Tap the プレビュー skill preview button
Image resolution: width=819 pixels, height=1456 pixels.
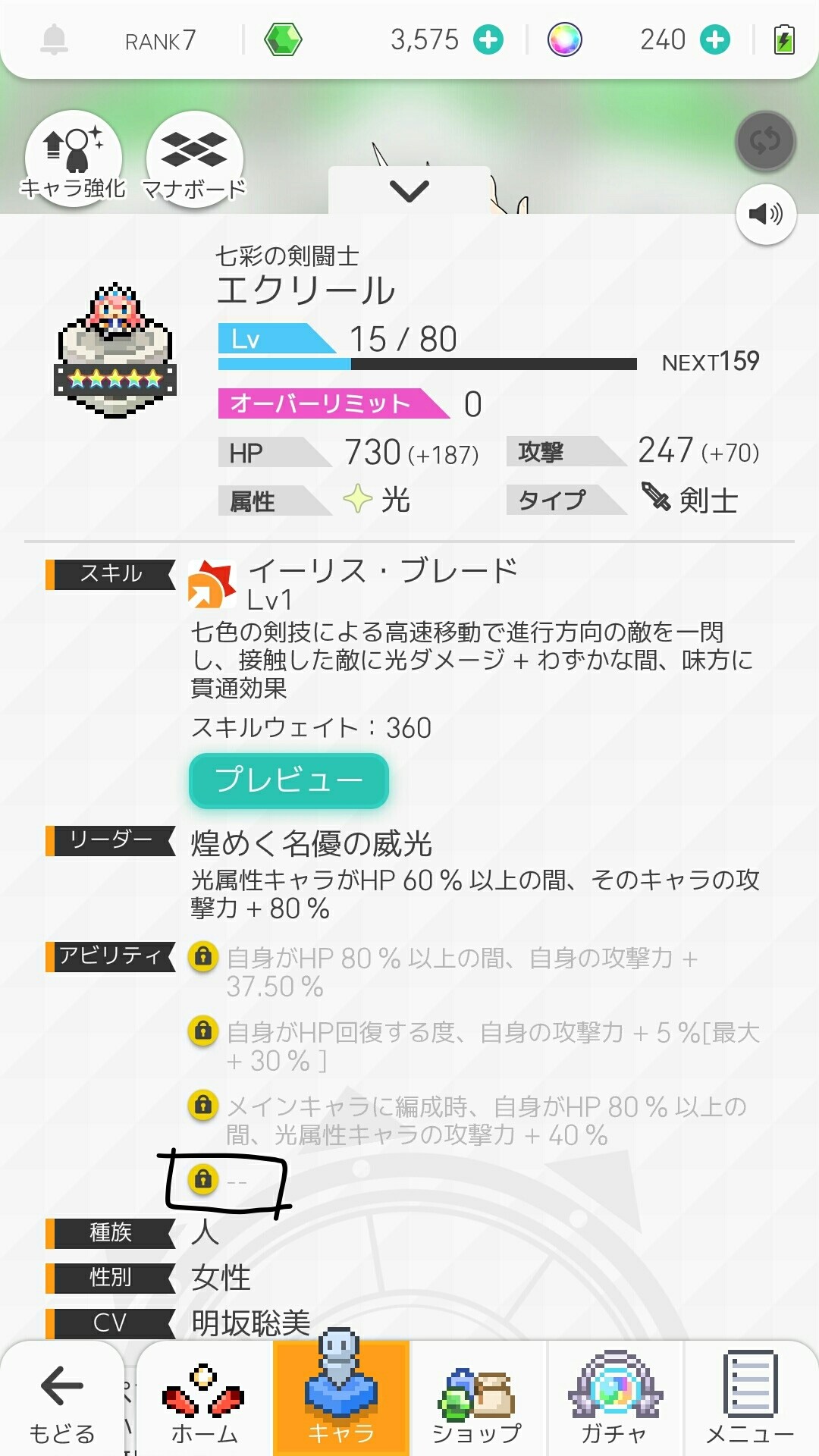pyautogui.click(x=289, y=780)
